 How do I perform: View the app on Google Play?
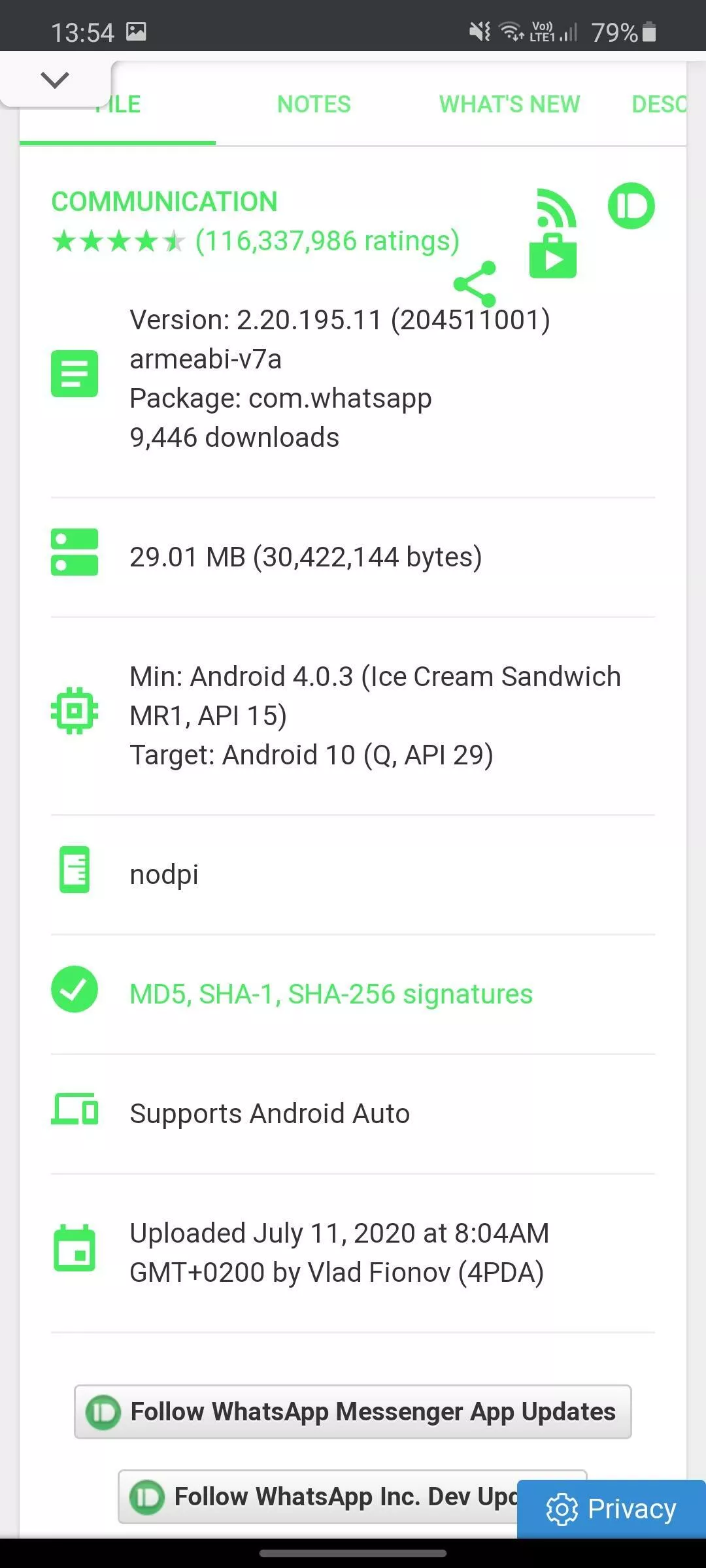click(x=553, y=255)
